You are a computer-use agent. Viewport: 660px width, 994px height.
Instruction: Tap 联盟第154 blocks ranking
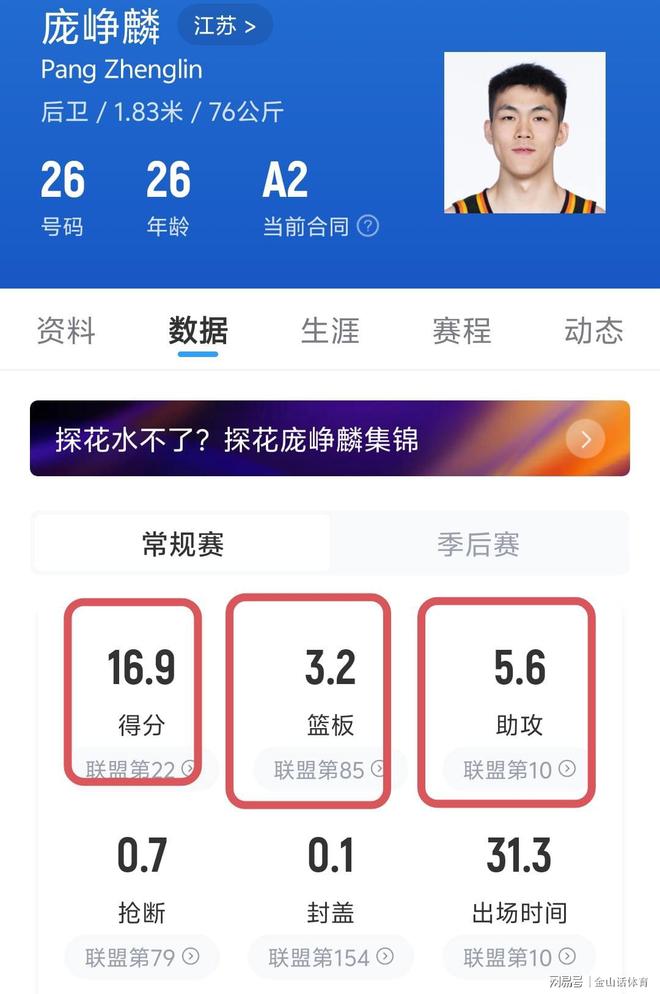click(x=330, y=957)
